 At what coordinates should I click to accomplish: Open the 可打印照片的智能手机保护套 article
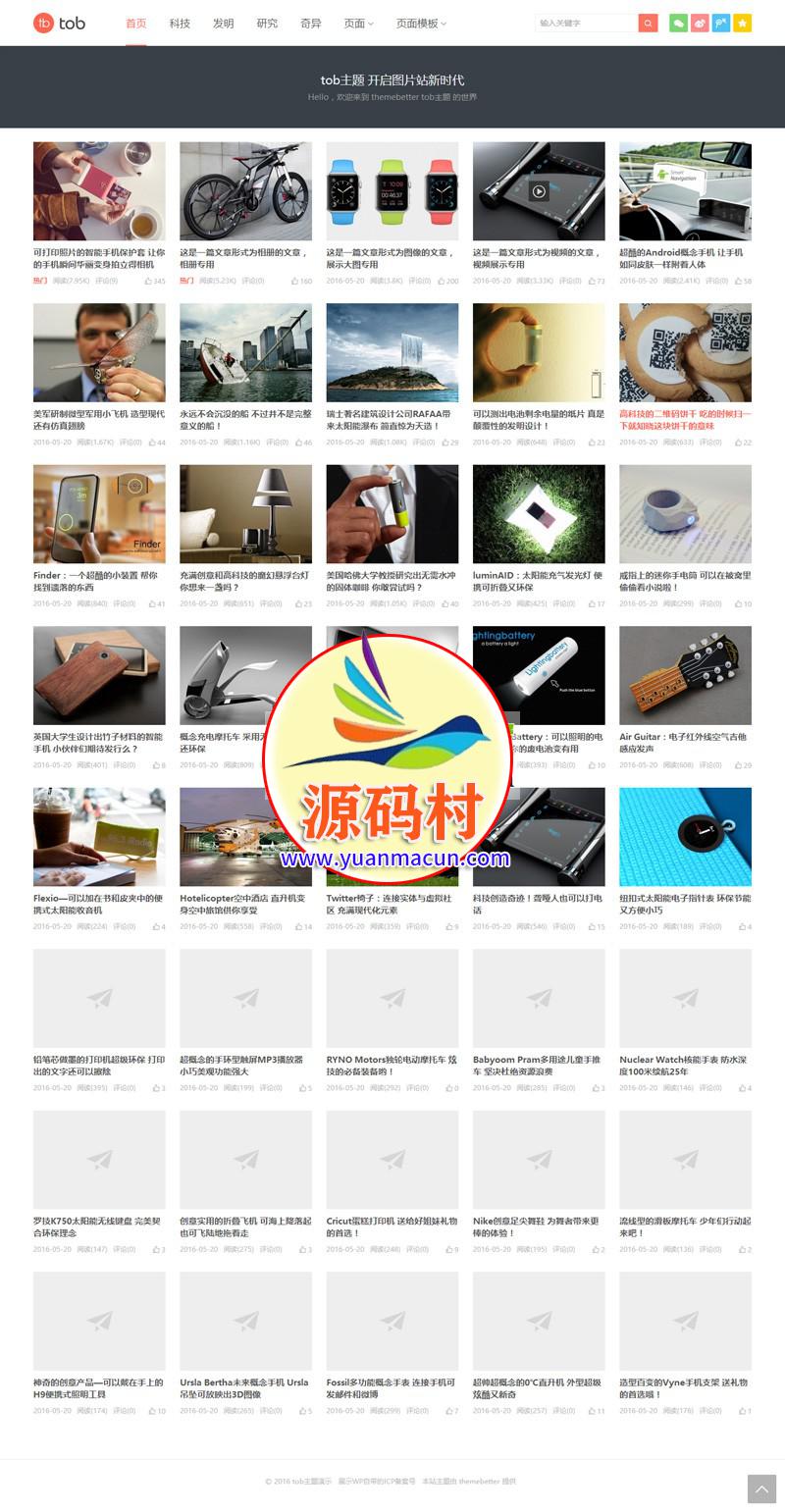click(x=98, y=258)
